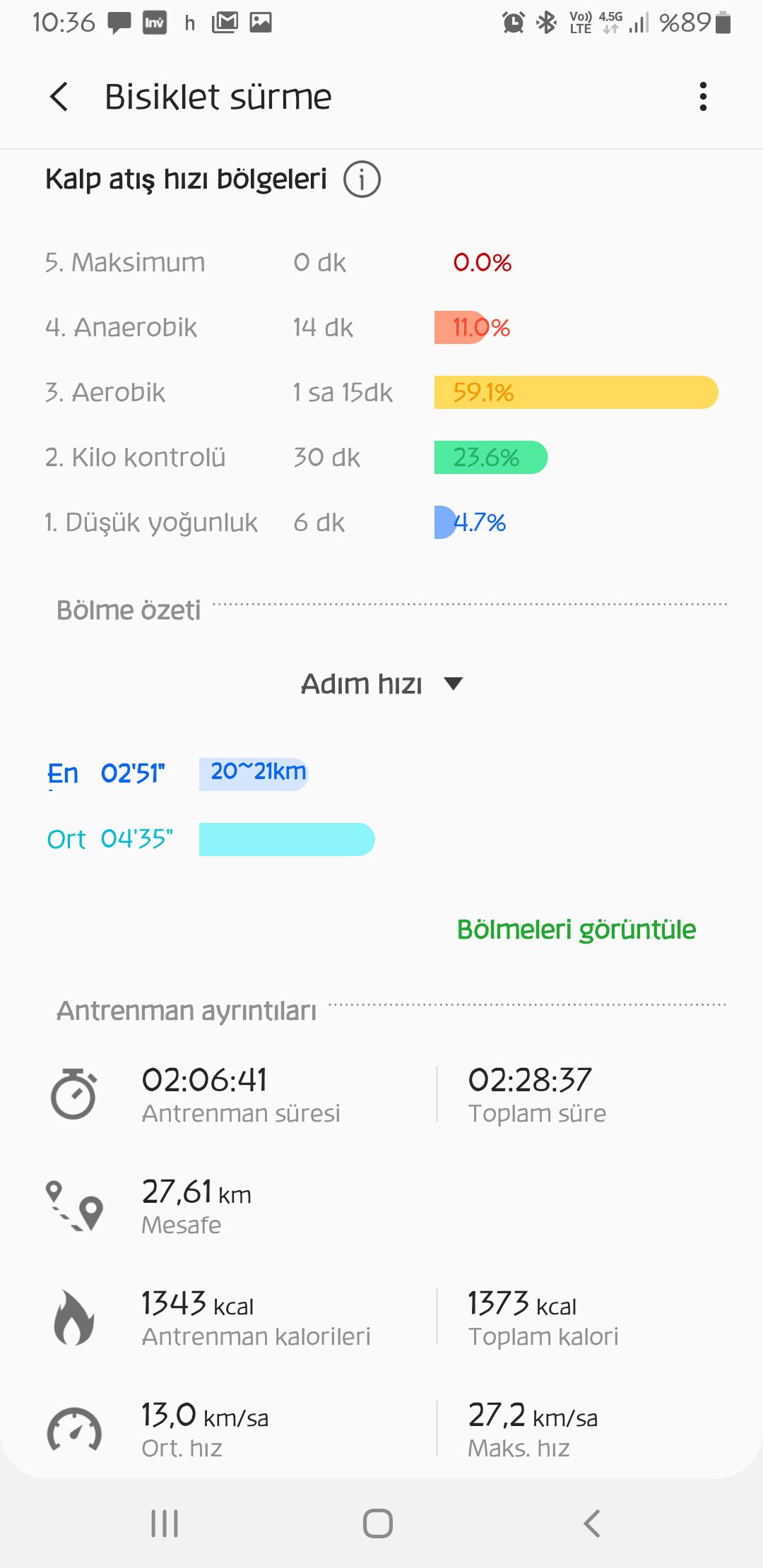Show info about Kalp atış hızı bölgeleri
Screen dimensions: 763x1568
362,180
